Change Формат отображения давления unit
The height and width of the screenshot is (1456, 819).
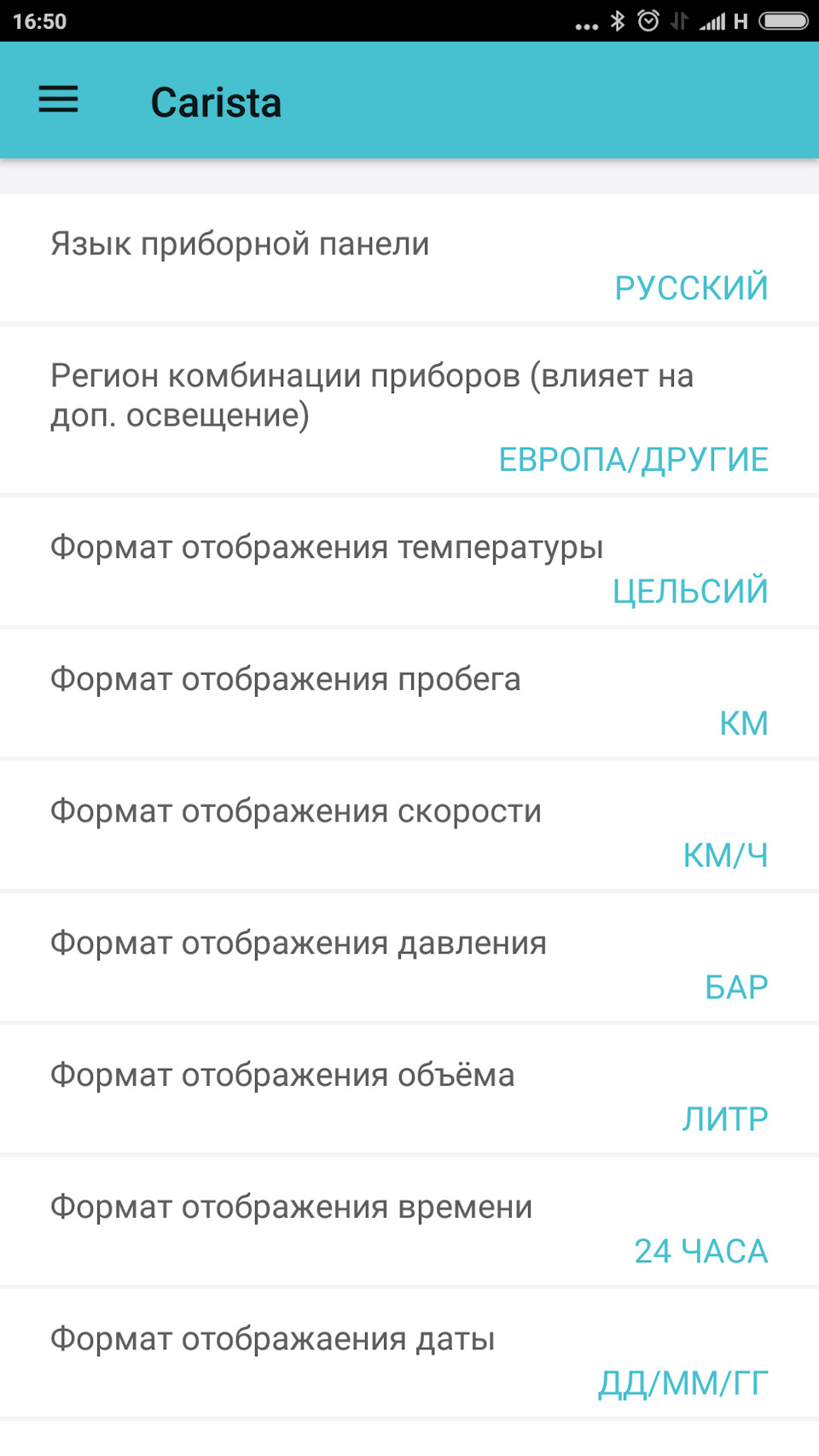pos(409,958)
